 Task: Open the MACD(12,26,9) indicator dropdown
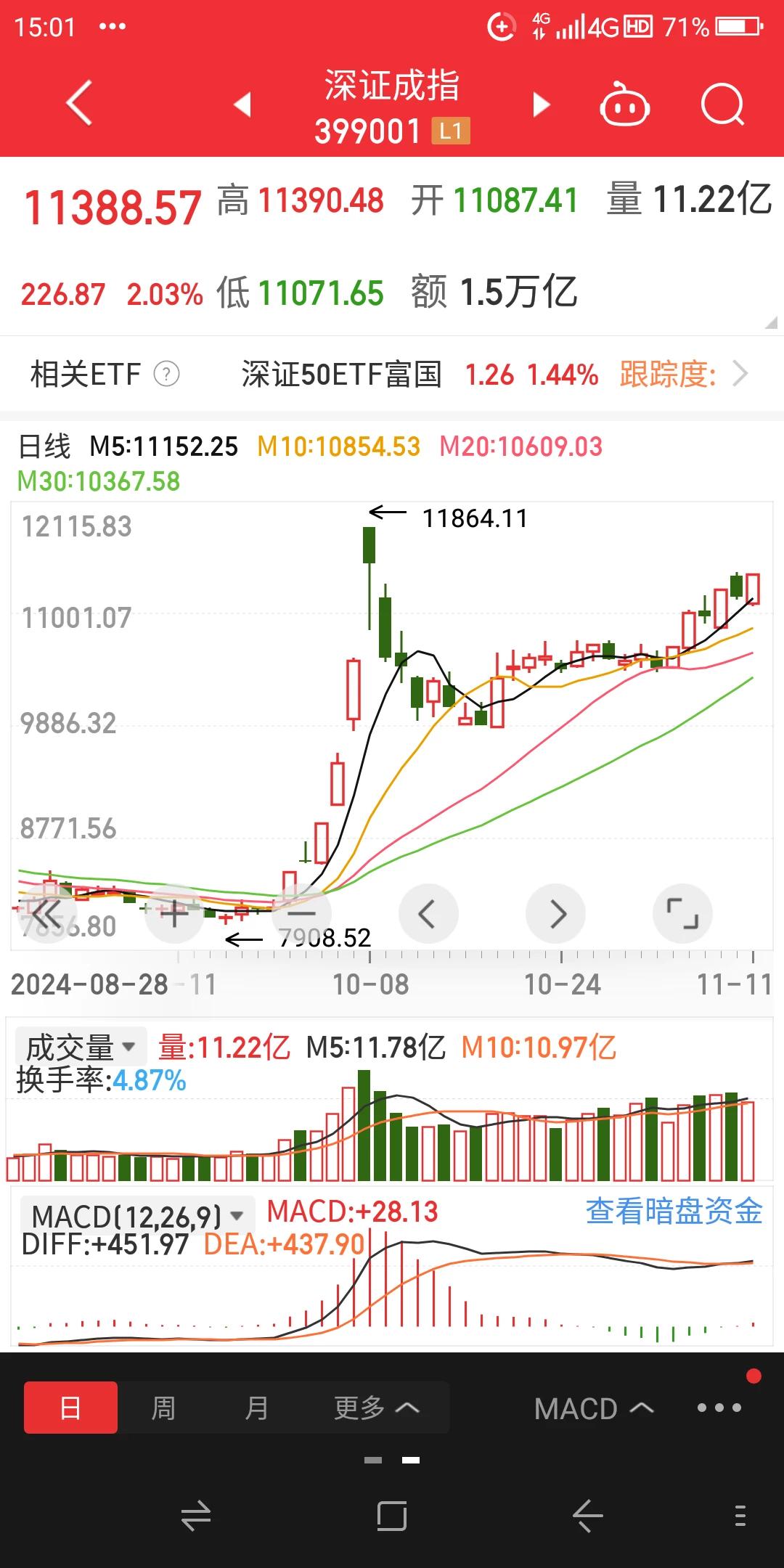(136, 1216)
